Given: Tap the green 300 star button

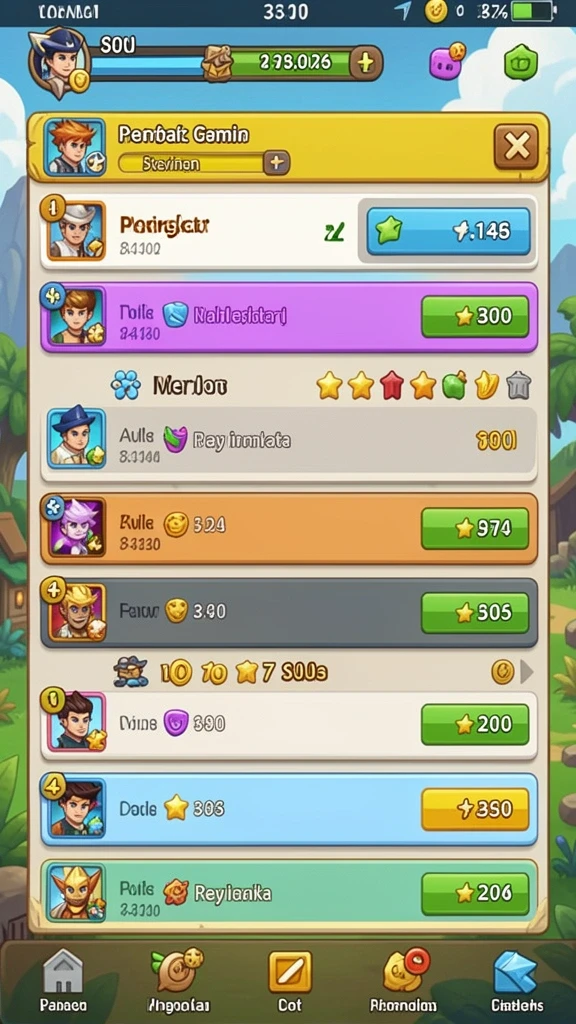Looking at the screenshot, I should coord(475,317).
